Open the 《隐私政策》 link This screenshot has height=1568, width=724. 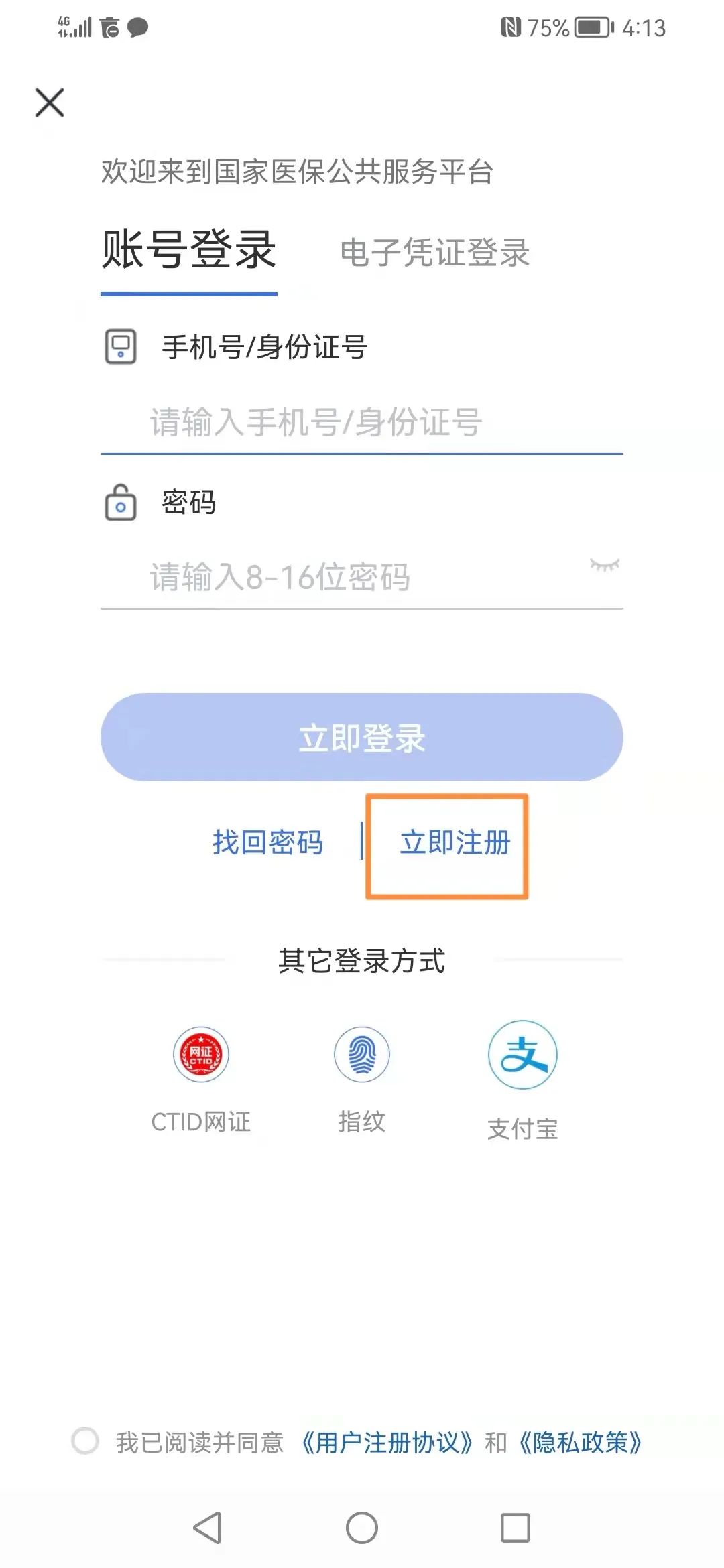click(581, 1443)
